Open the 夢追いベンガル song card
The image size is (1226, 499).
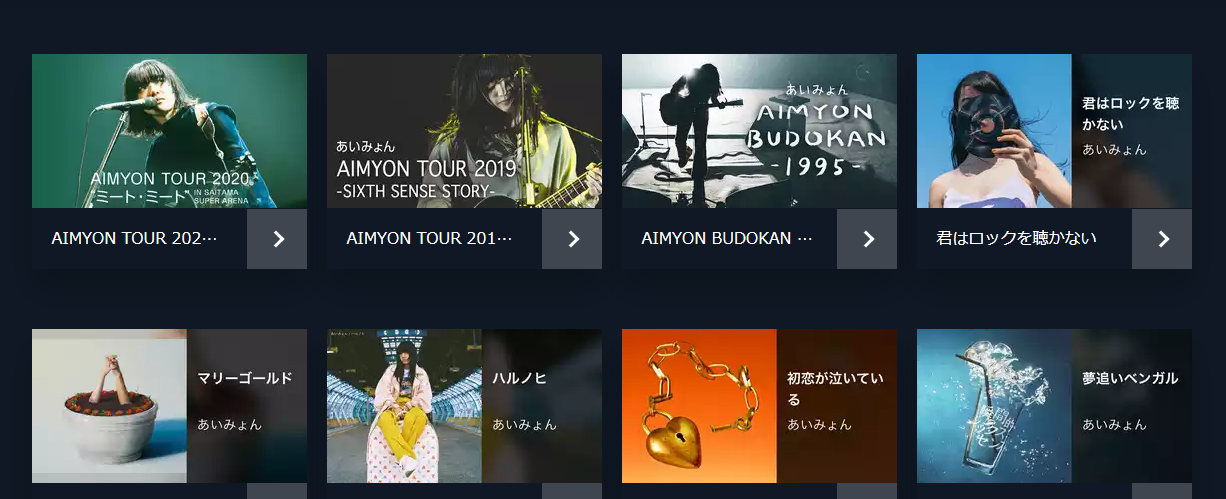click(1054, 406)
